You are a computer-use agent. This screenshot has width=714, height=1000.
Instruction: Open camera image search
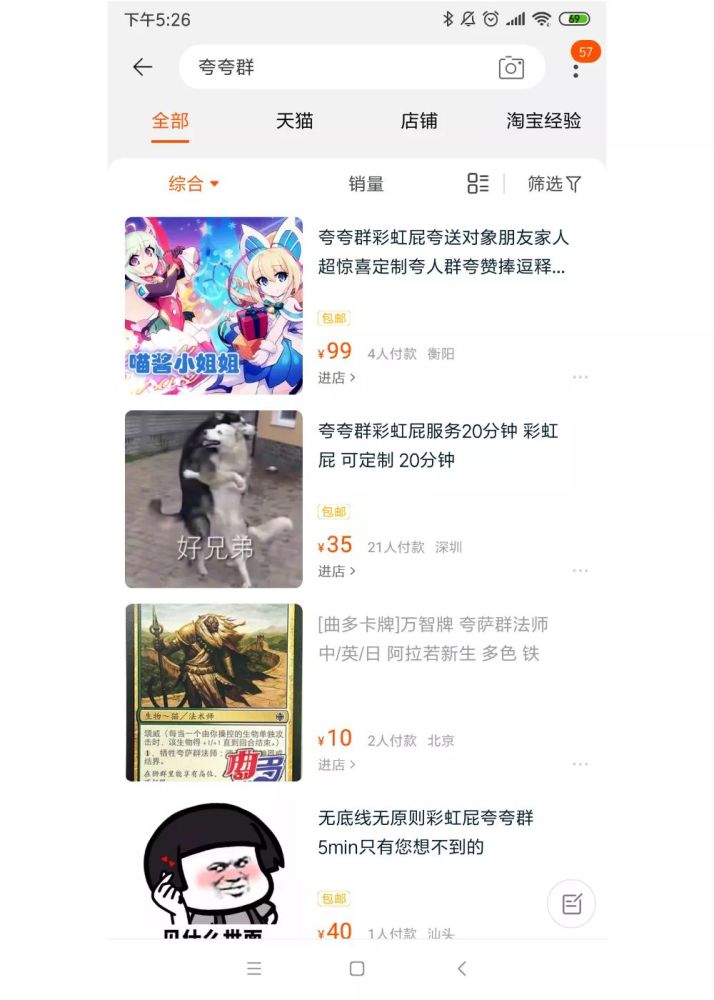(511, 68)
